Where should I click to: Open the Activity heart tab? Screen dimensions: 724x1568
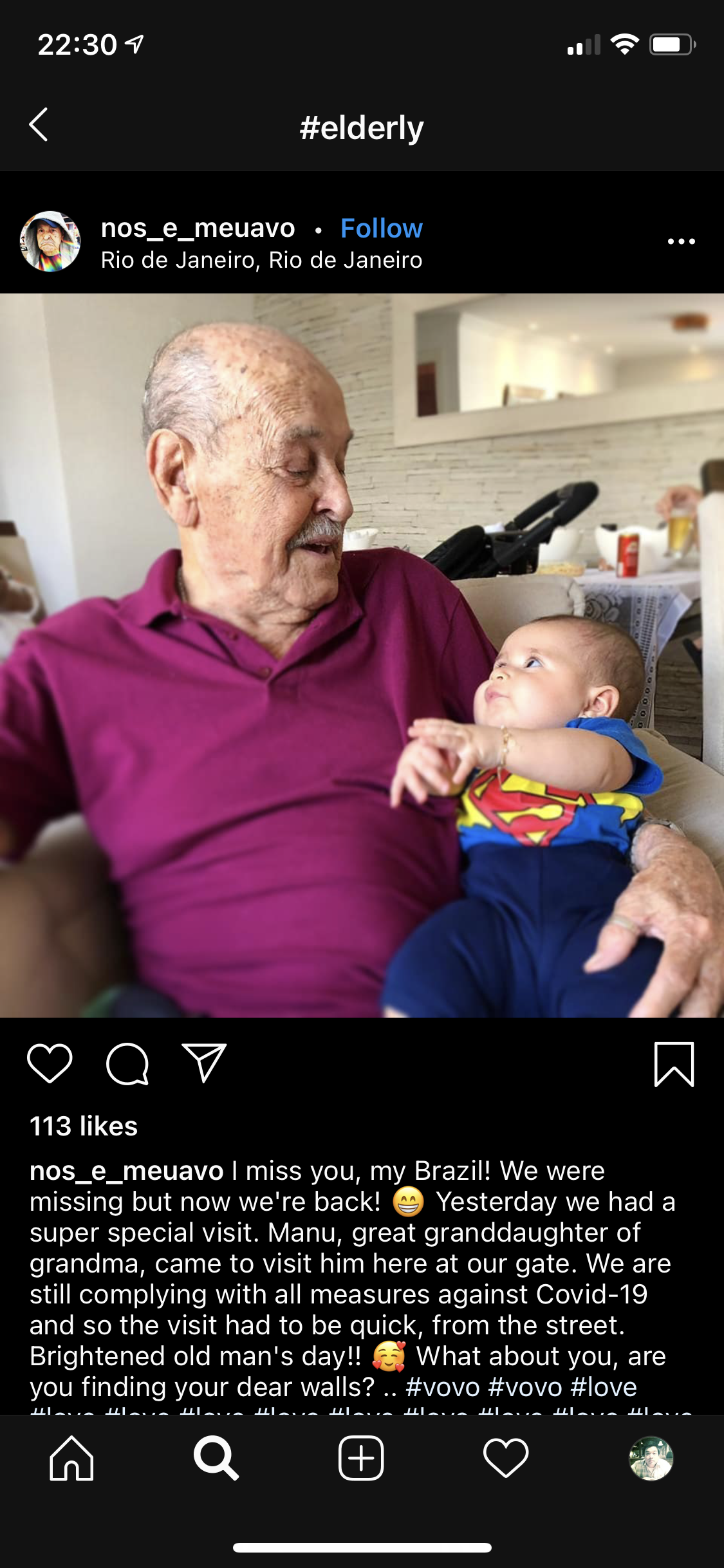[506, 1458]
